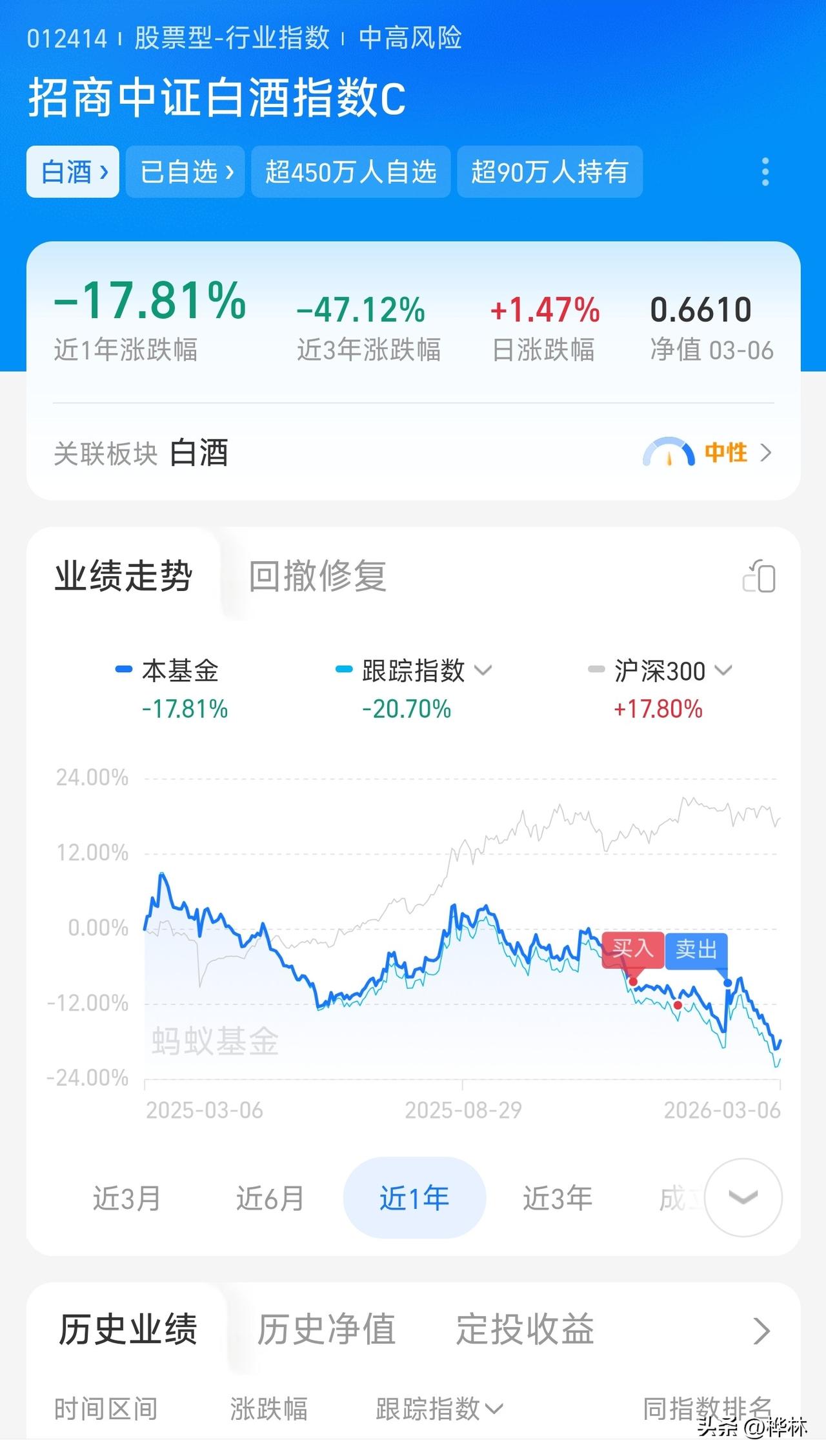Image resolution: width=826 pixels, height=1456 pixels.
Task: Select the 近3月 time range
Action: click(126, 1198)
